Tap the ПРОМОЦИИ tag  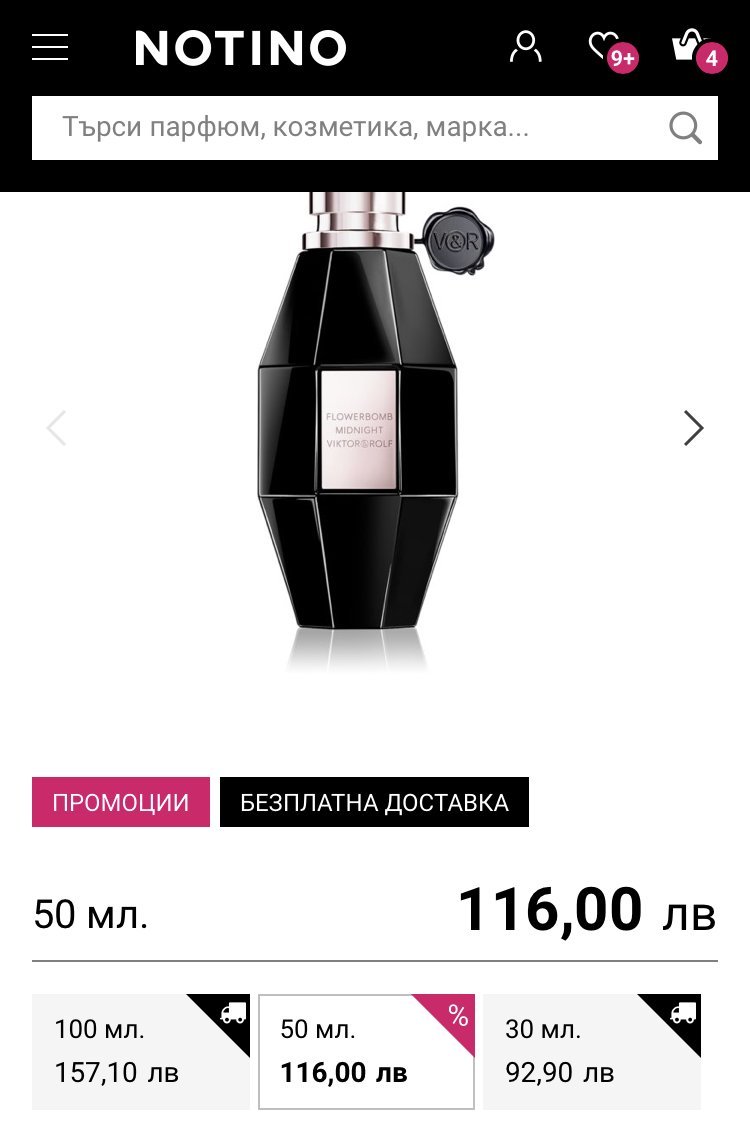click(121, 802)
